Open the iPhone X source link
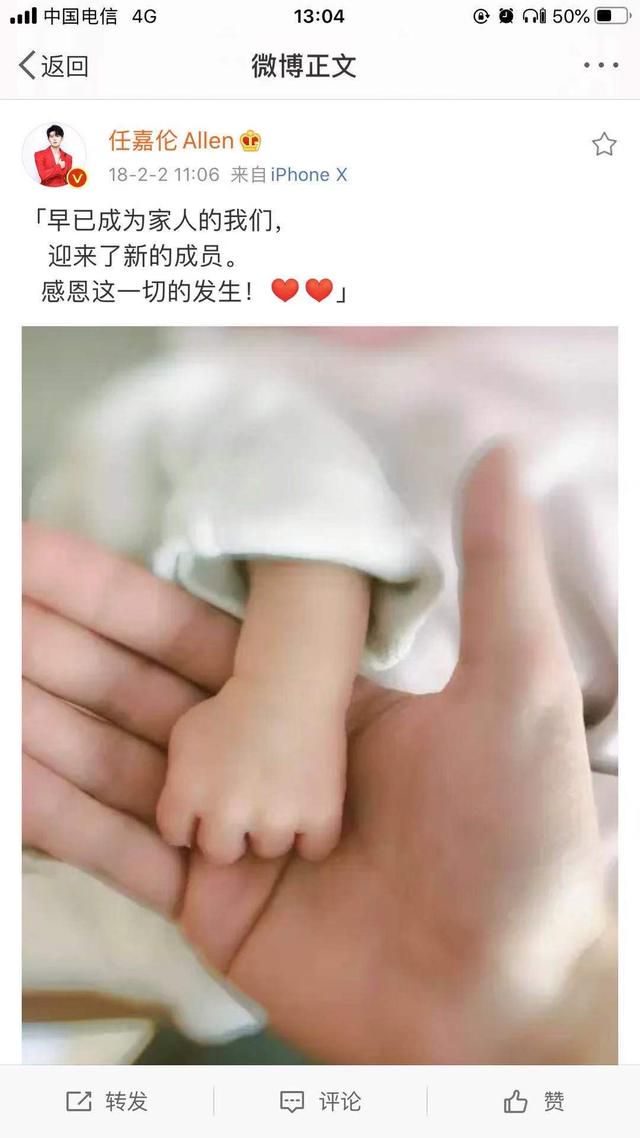This screenshot has height=1138, width=640. point(308,175)
